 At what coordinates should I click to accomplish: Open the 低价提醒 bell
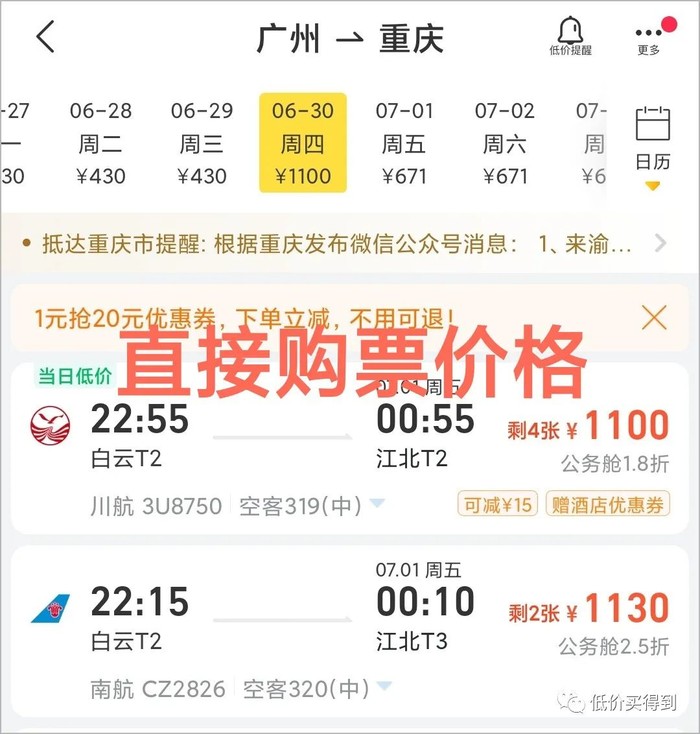pos(570,37)
